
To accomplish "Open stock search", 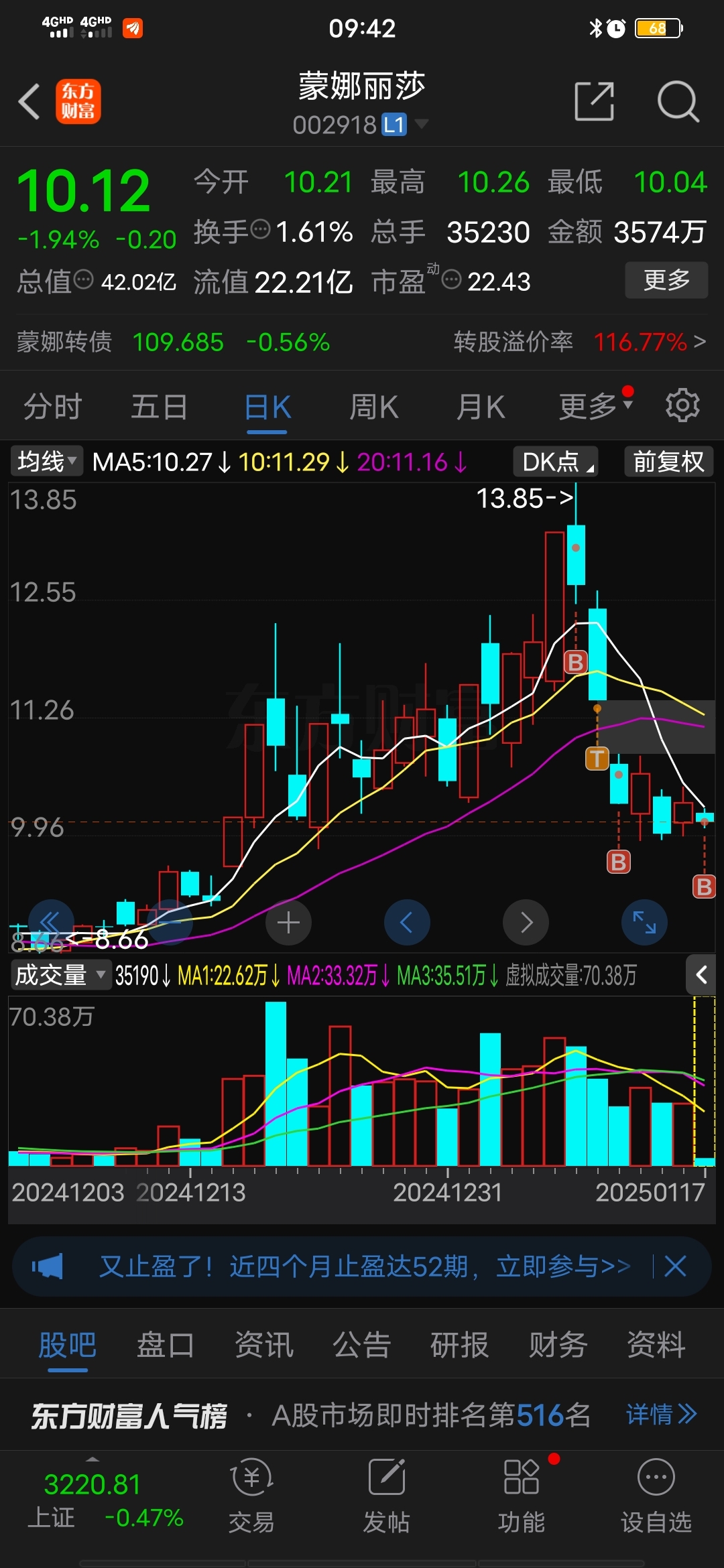I will 678,102.
